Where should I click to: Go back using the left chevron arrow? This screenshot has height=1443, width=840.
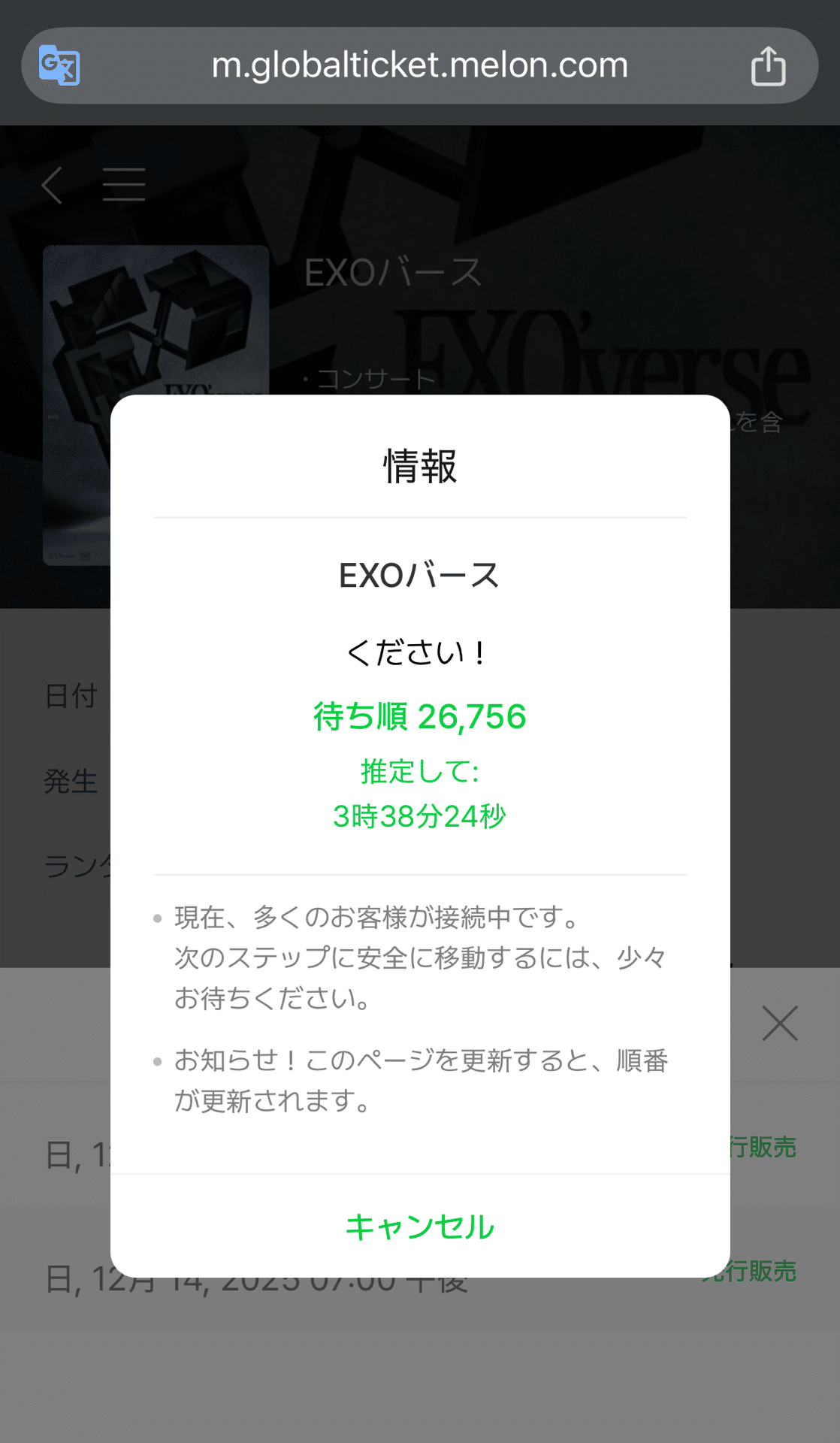[51, 185]
